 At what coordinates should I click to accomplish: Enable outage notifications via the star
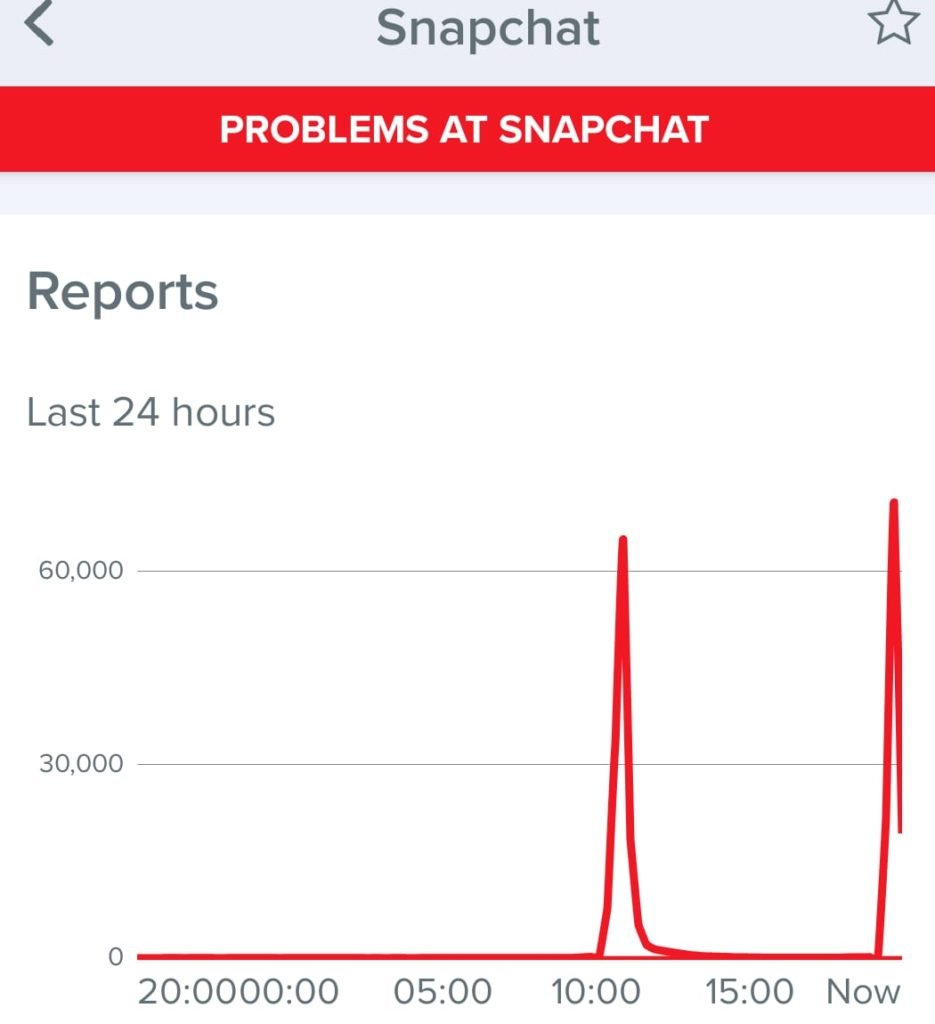[x=895, y=27]
